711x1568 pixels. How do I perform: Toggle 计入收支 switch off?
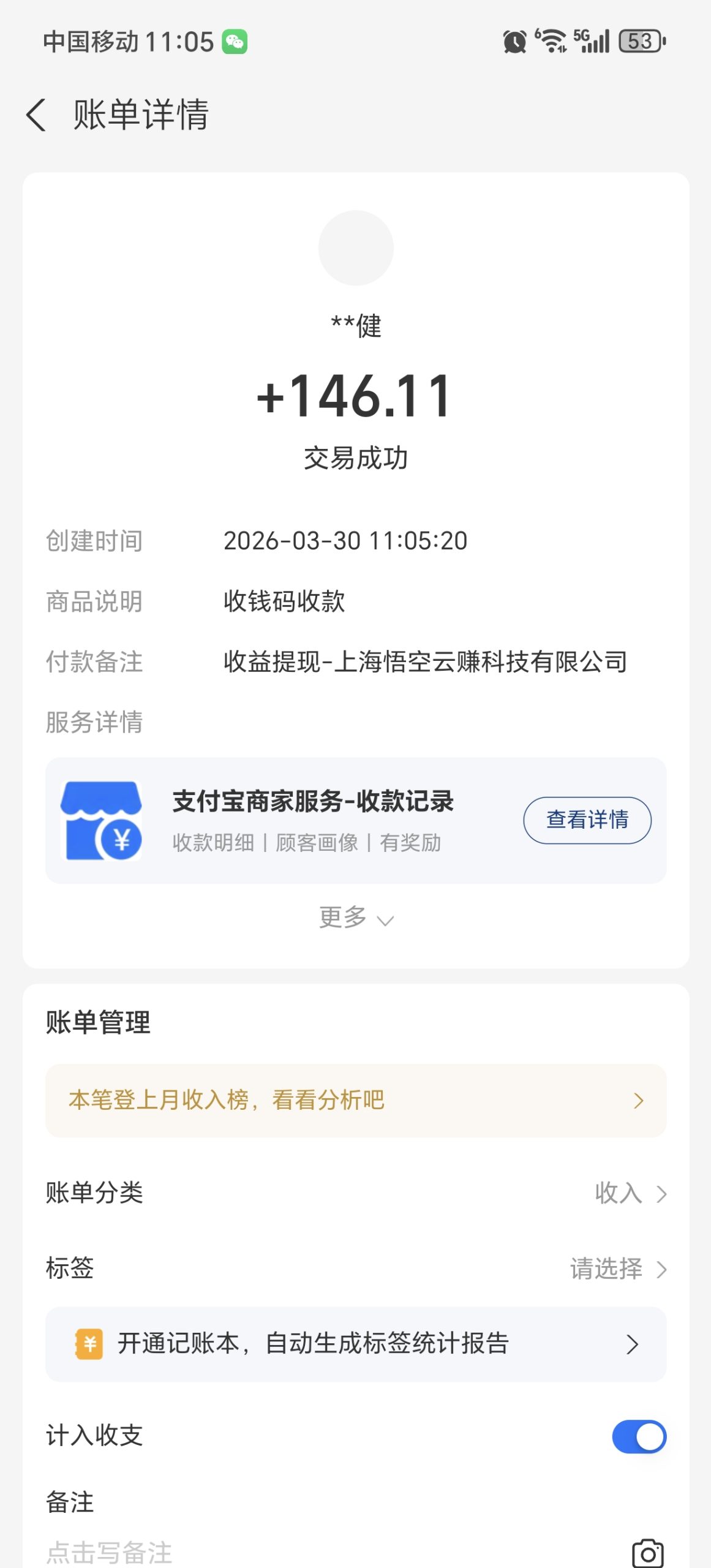[x=639, y=1437]
